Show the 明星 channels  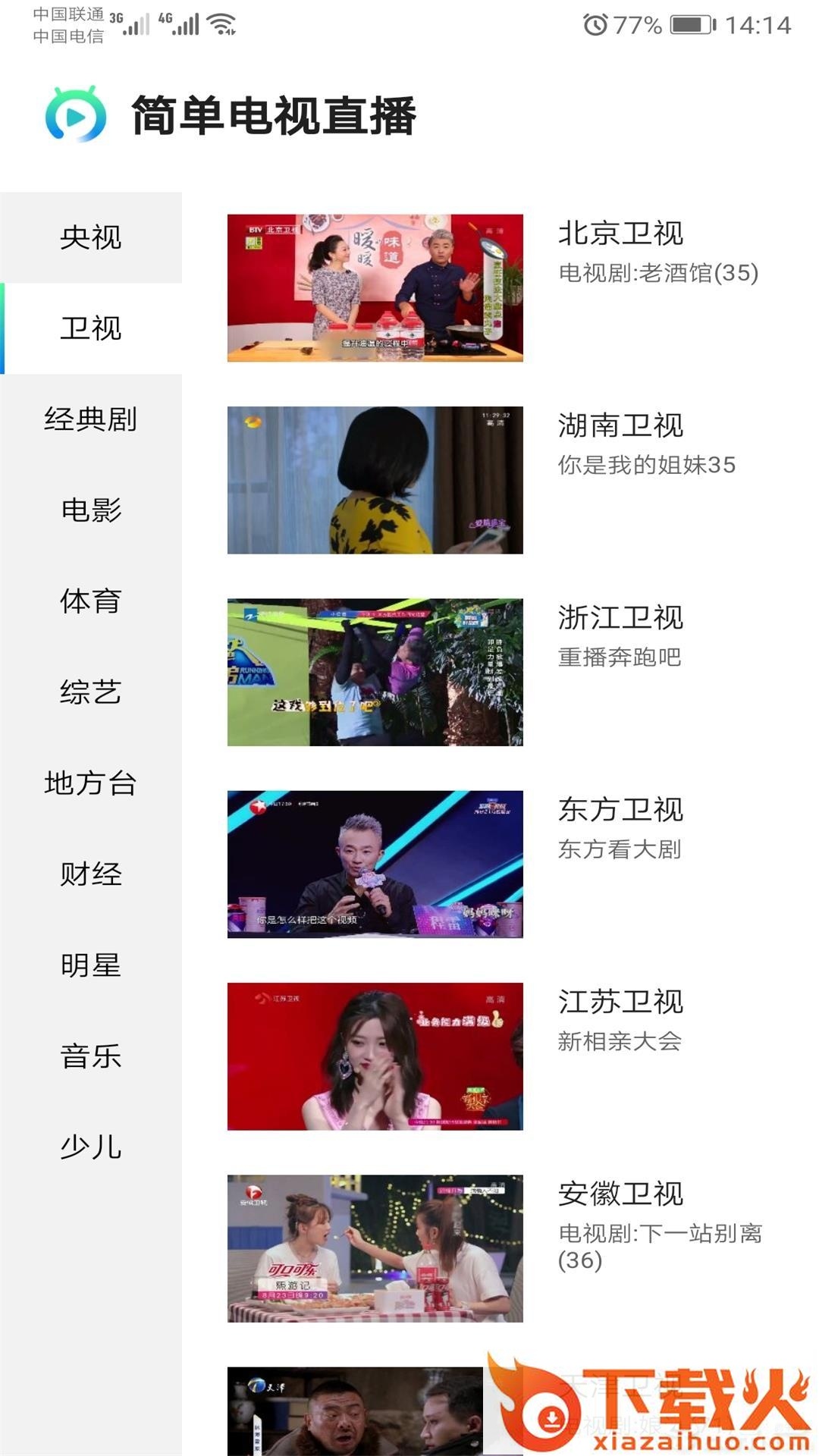click(91, 965)
